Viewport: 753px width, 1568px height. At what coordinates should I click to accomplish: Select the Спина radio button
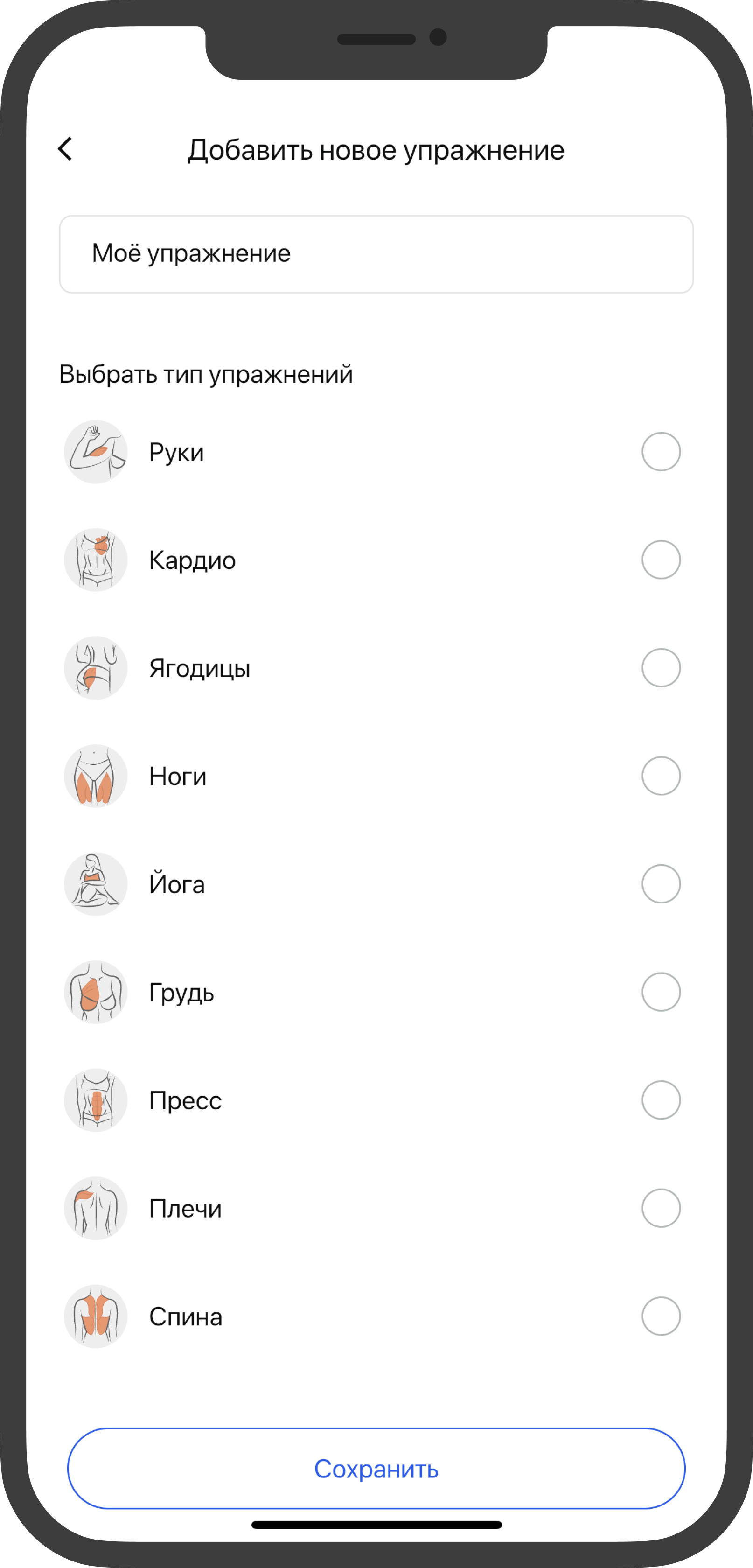coord(661,1316)
